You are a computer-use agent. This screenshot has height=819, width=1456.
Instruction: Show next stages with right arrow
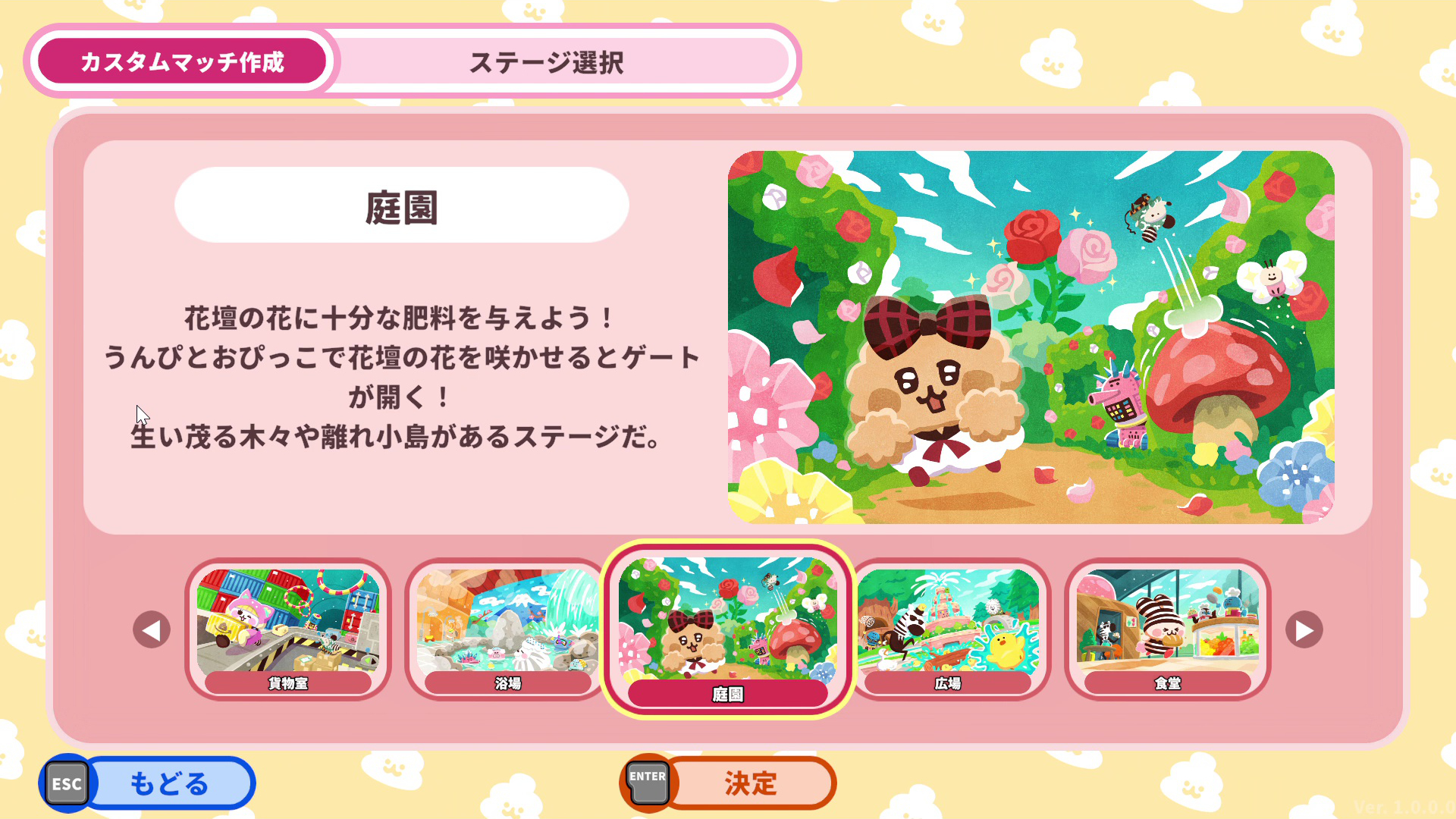tap(1304, 630)
